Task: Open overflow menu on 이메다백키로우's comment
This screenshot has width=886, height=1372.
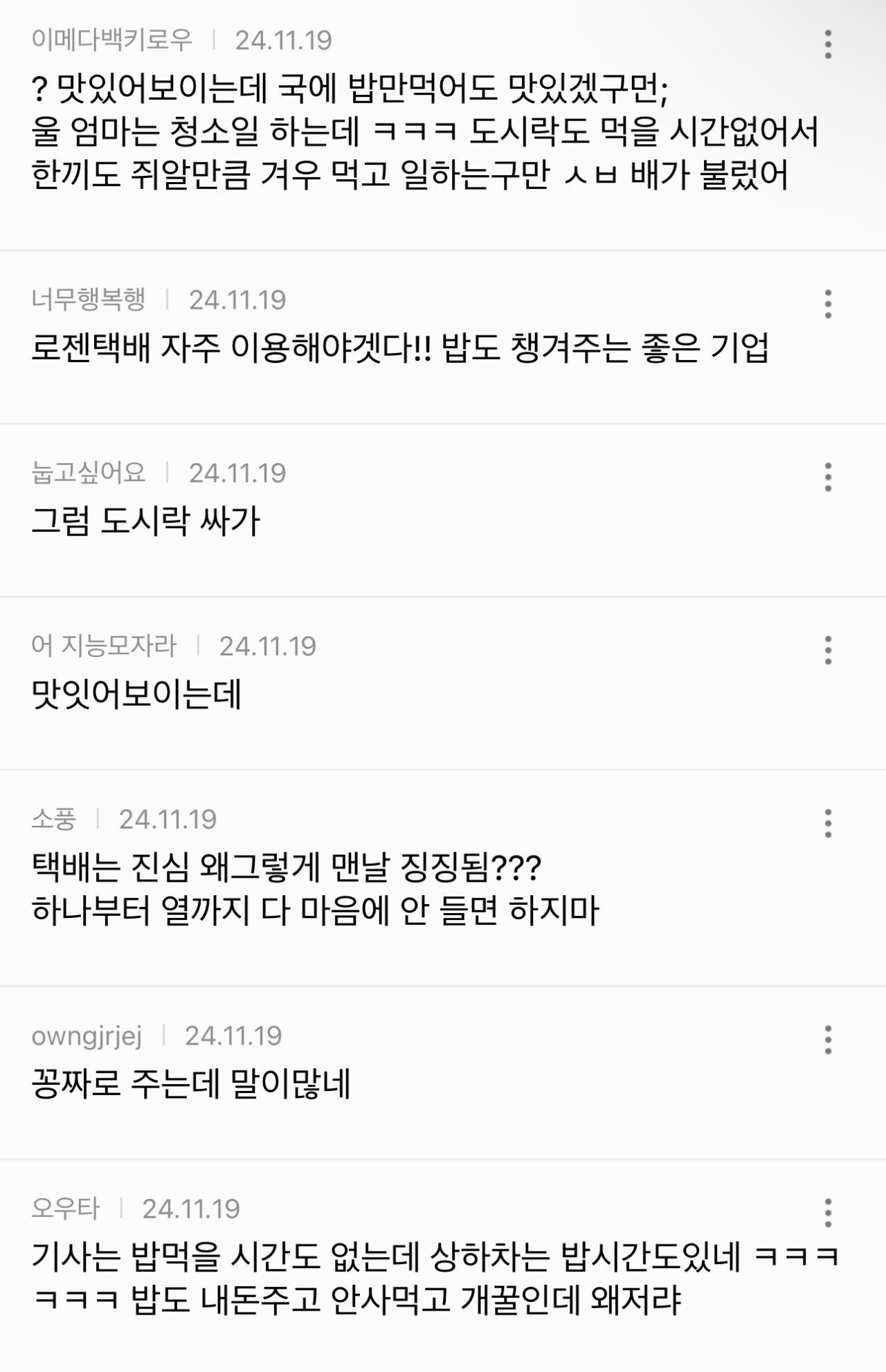Action: click(828, 44)
